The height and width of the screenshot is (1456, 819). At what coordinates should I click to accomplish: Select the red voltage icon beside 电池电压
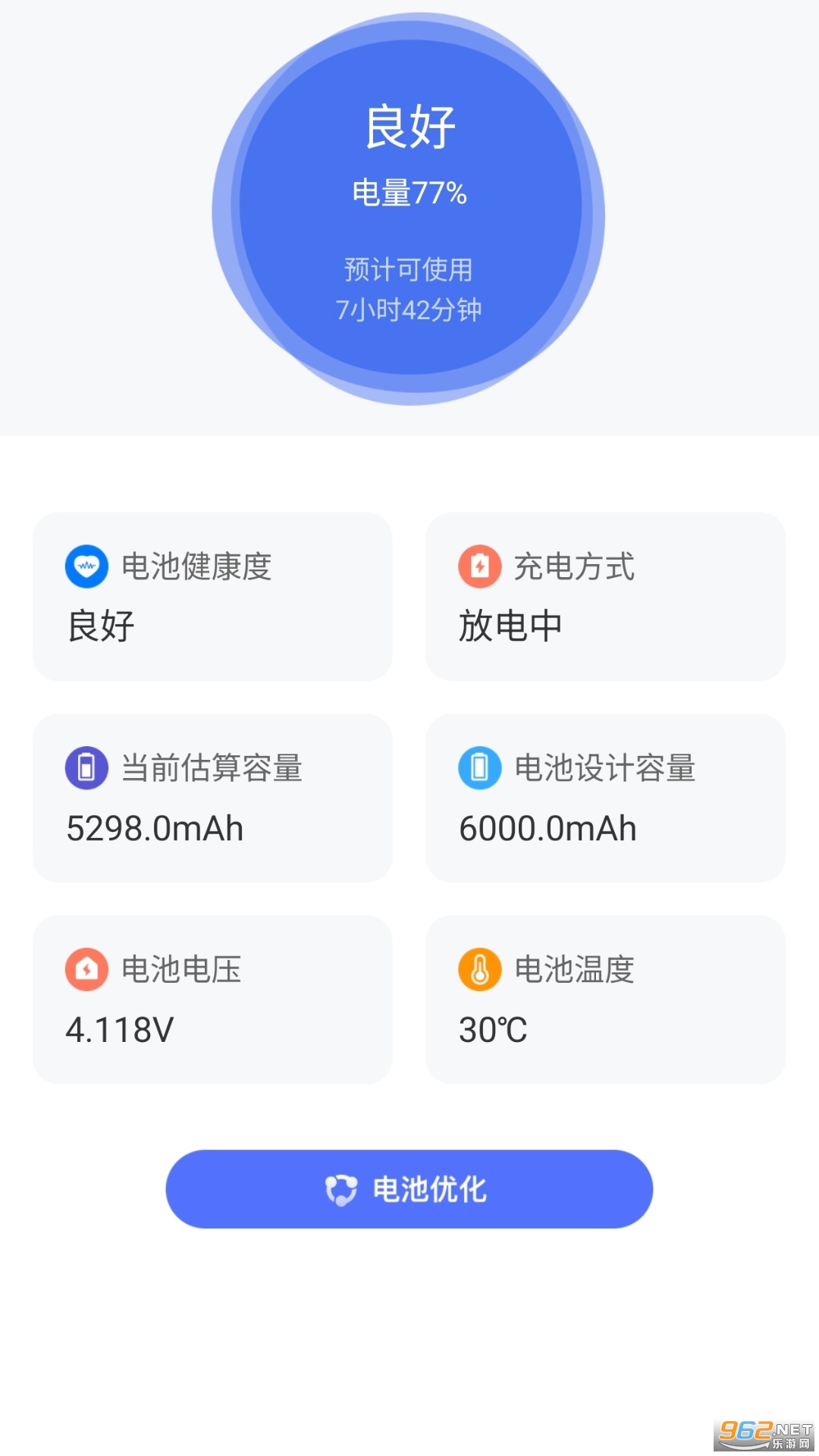(86, 969)
